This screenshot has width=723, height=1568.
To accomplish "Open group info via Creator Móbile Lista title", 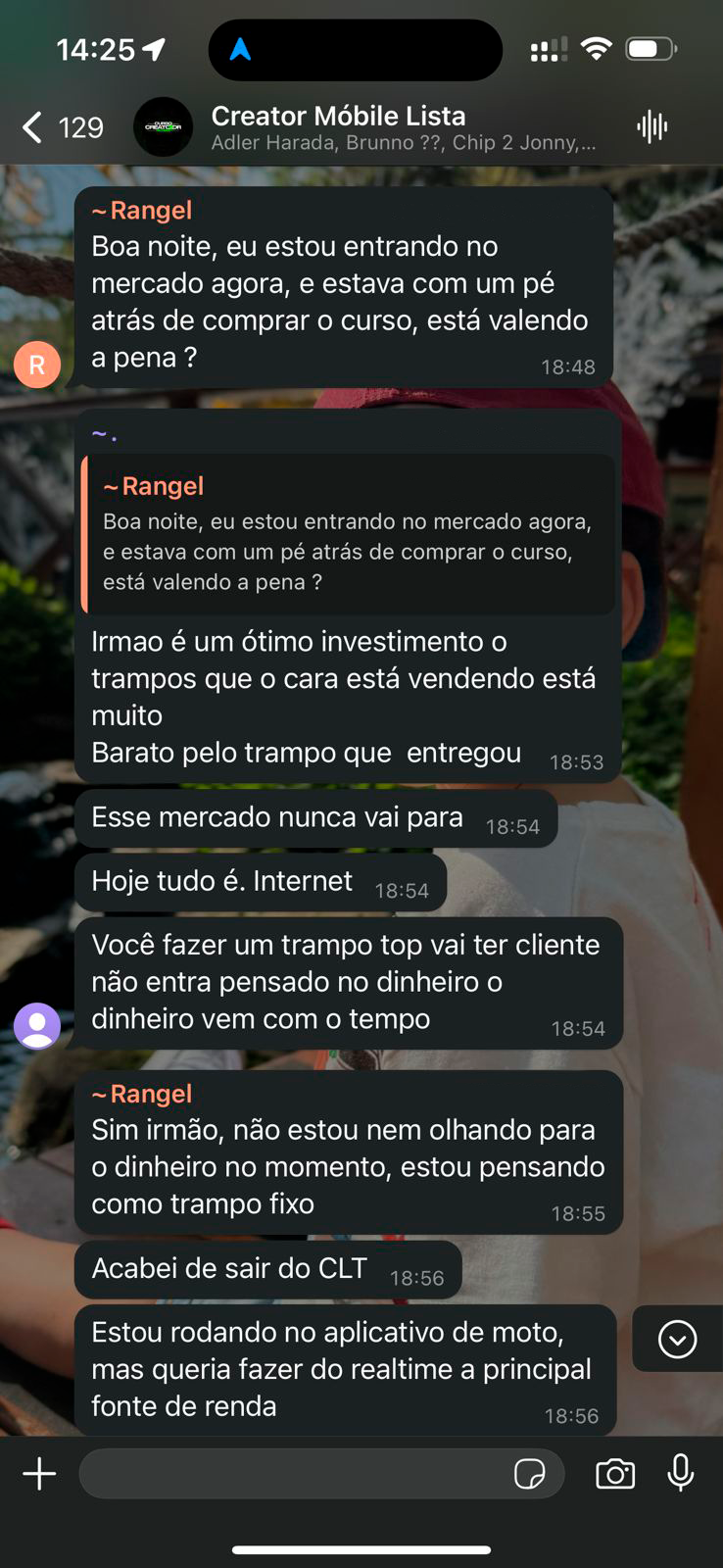I will [x=339, y=116].
